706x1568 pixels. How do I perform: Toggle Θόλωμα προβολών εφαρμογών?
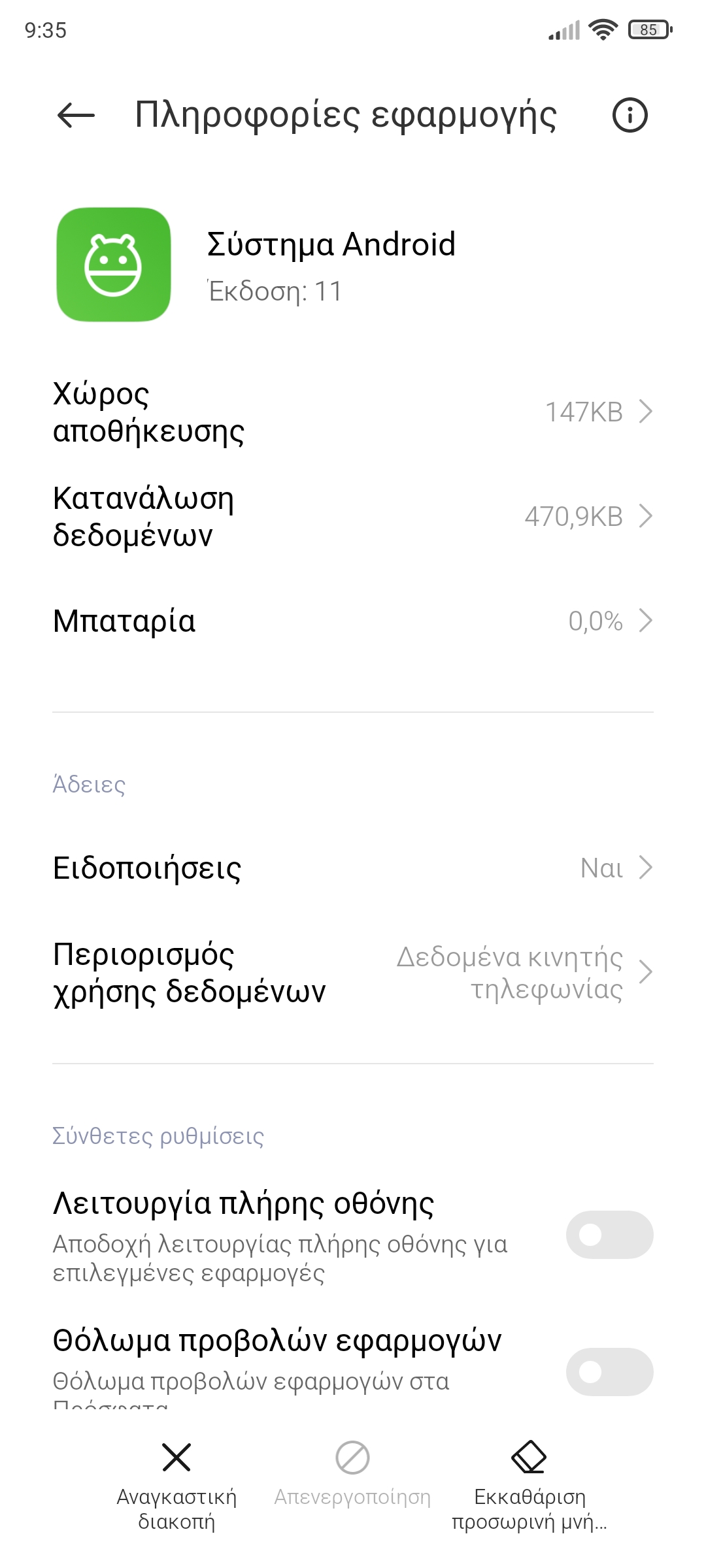point(609,1372)
